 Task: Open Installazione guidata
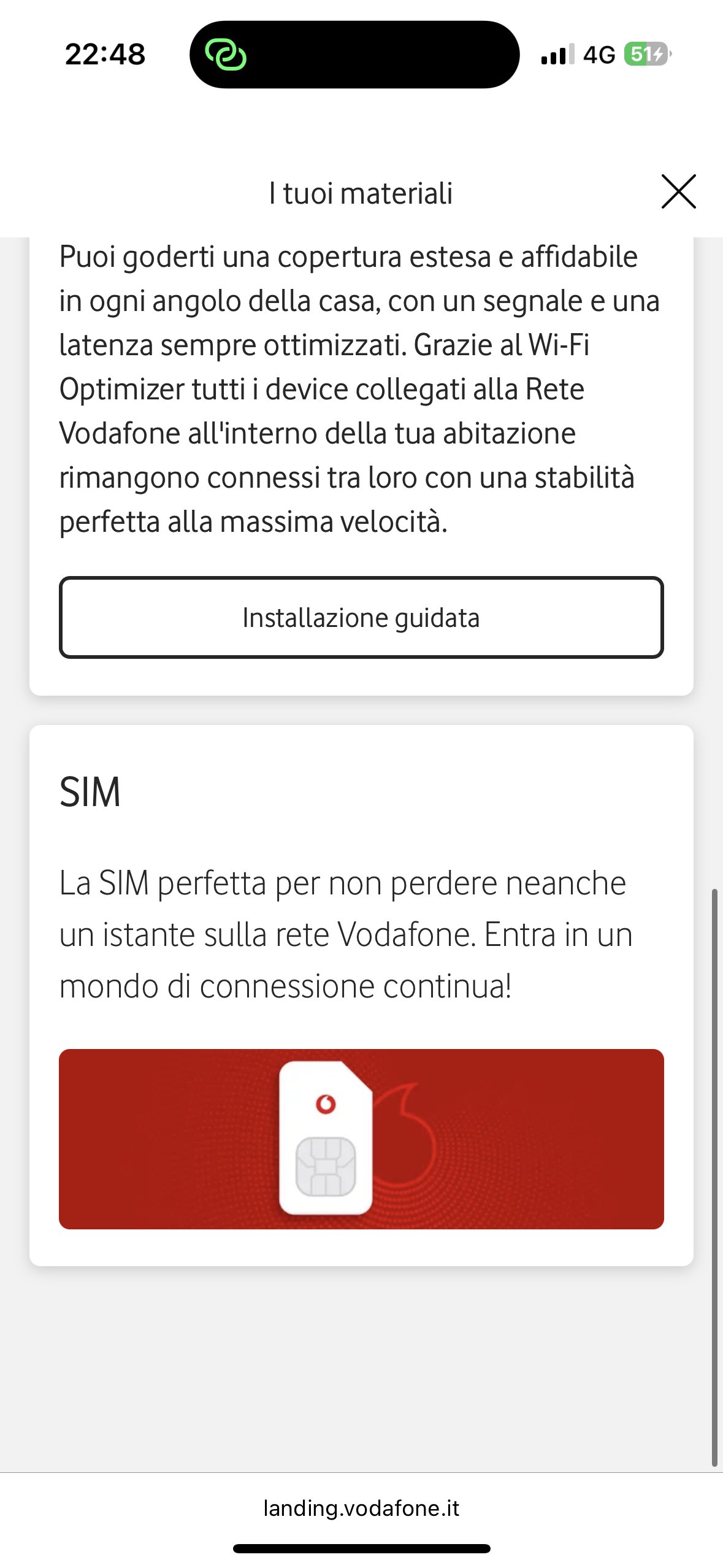click(361, 617)
